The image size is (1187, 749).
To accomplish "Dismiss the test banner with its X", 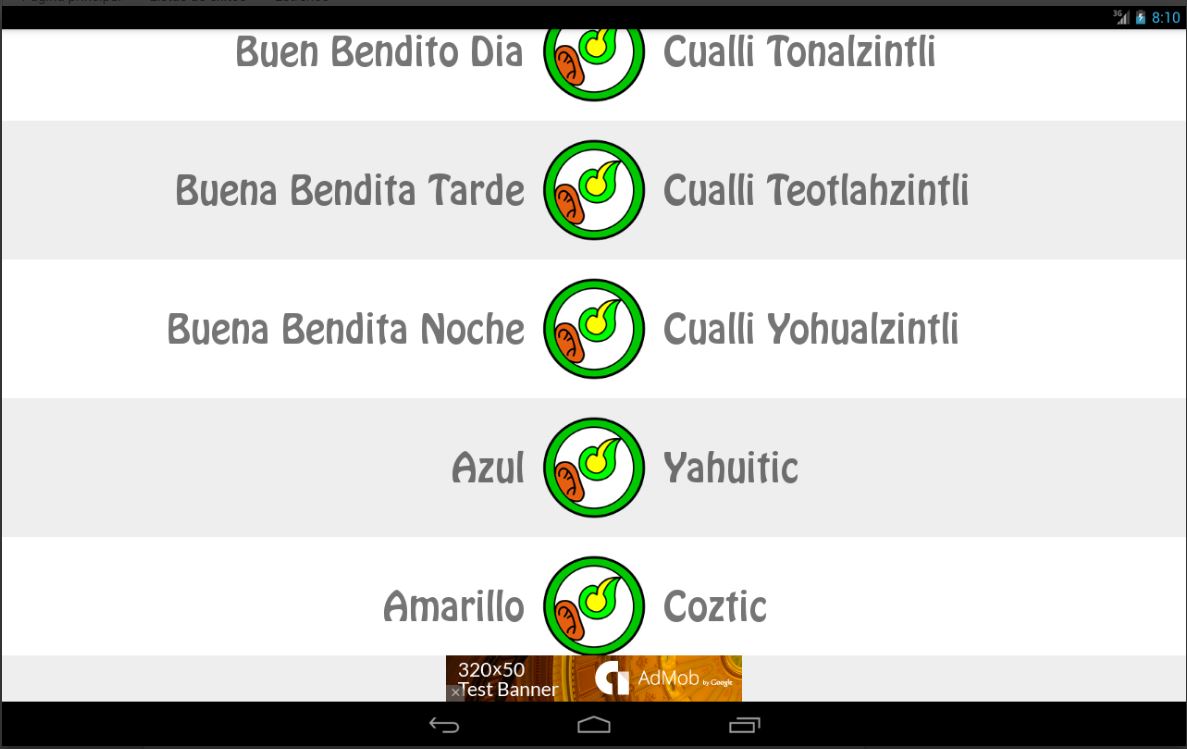I will tap(455, 692).
